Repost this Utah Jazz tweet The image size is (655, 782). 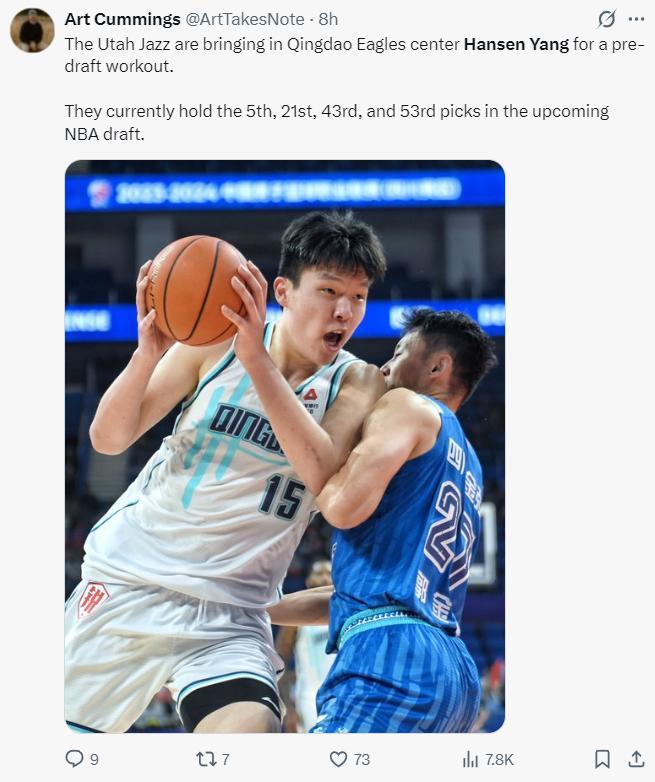[x=205, y=759]
